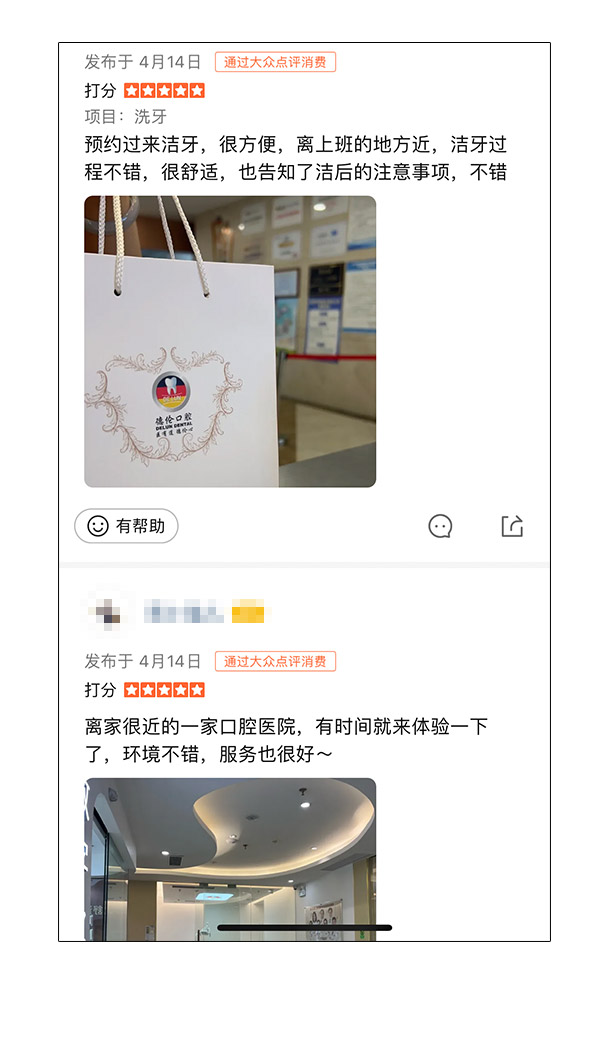Open the clinic ceiling photo in review
The image size is (609, 1062).
coord(230,858)
